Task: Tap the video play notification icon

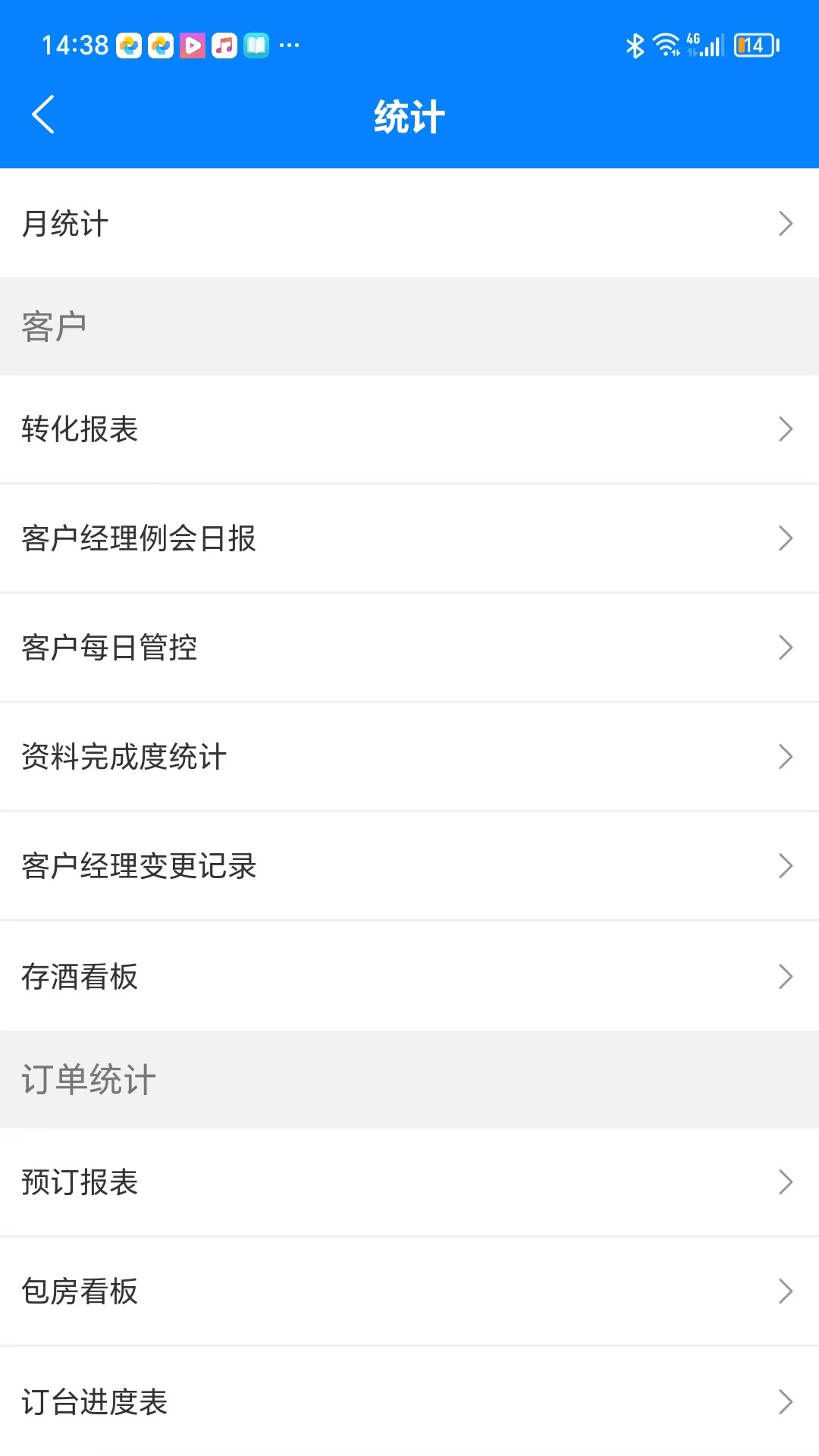Action: click(x=192, y=45)
